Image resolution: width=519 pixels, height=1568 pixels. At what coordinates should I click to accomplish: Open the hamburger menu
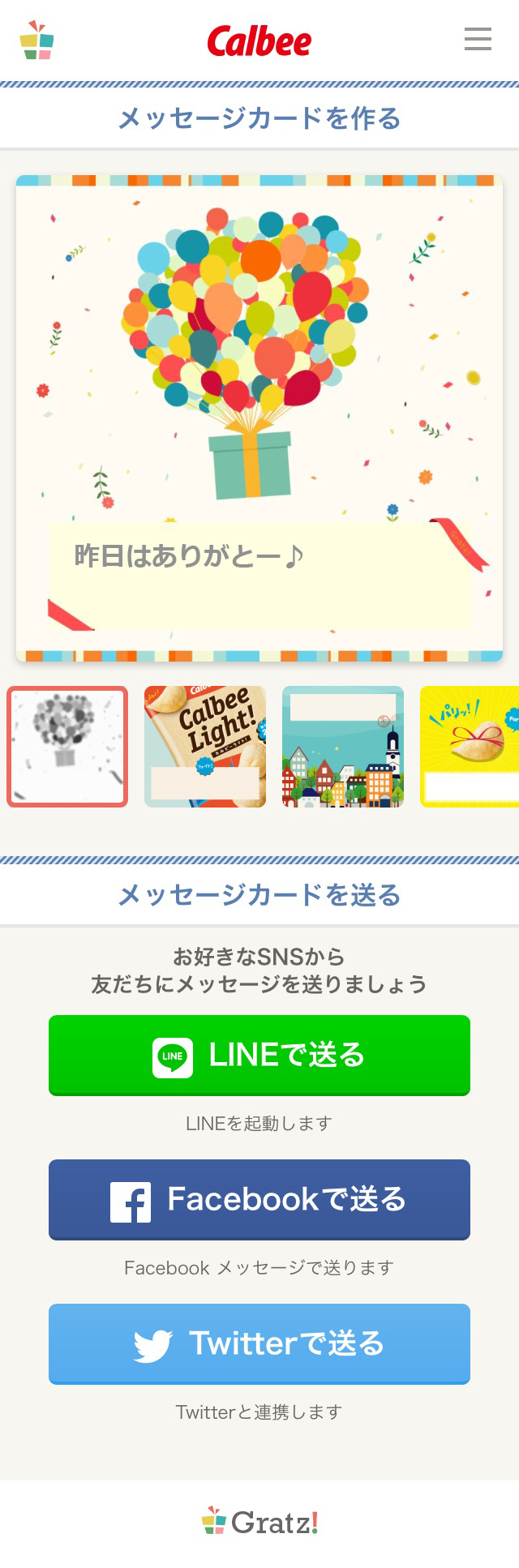tap(478, 39)
